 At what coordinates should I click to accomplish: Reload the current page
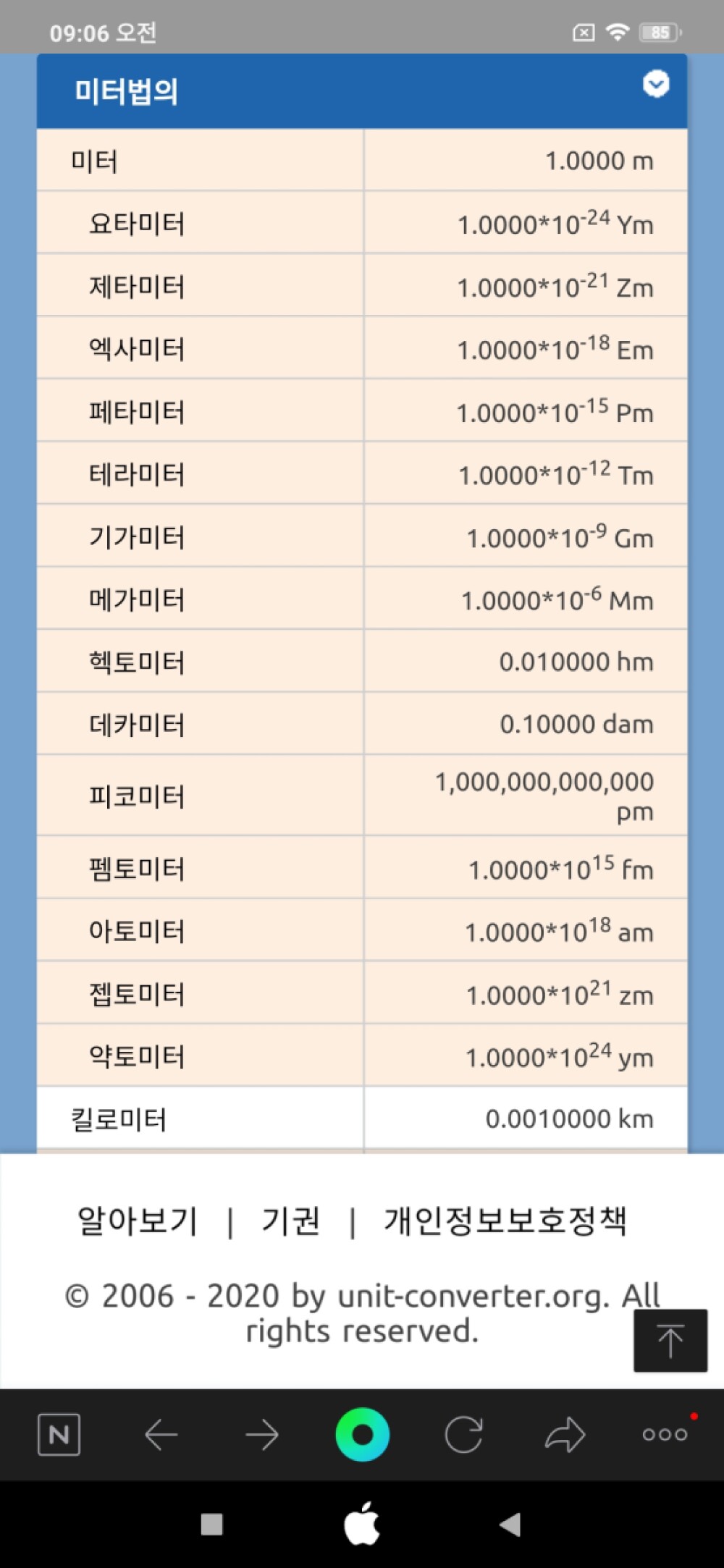pyautogui.click(x=463, y=1434)
